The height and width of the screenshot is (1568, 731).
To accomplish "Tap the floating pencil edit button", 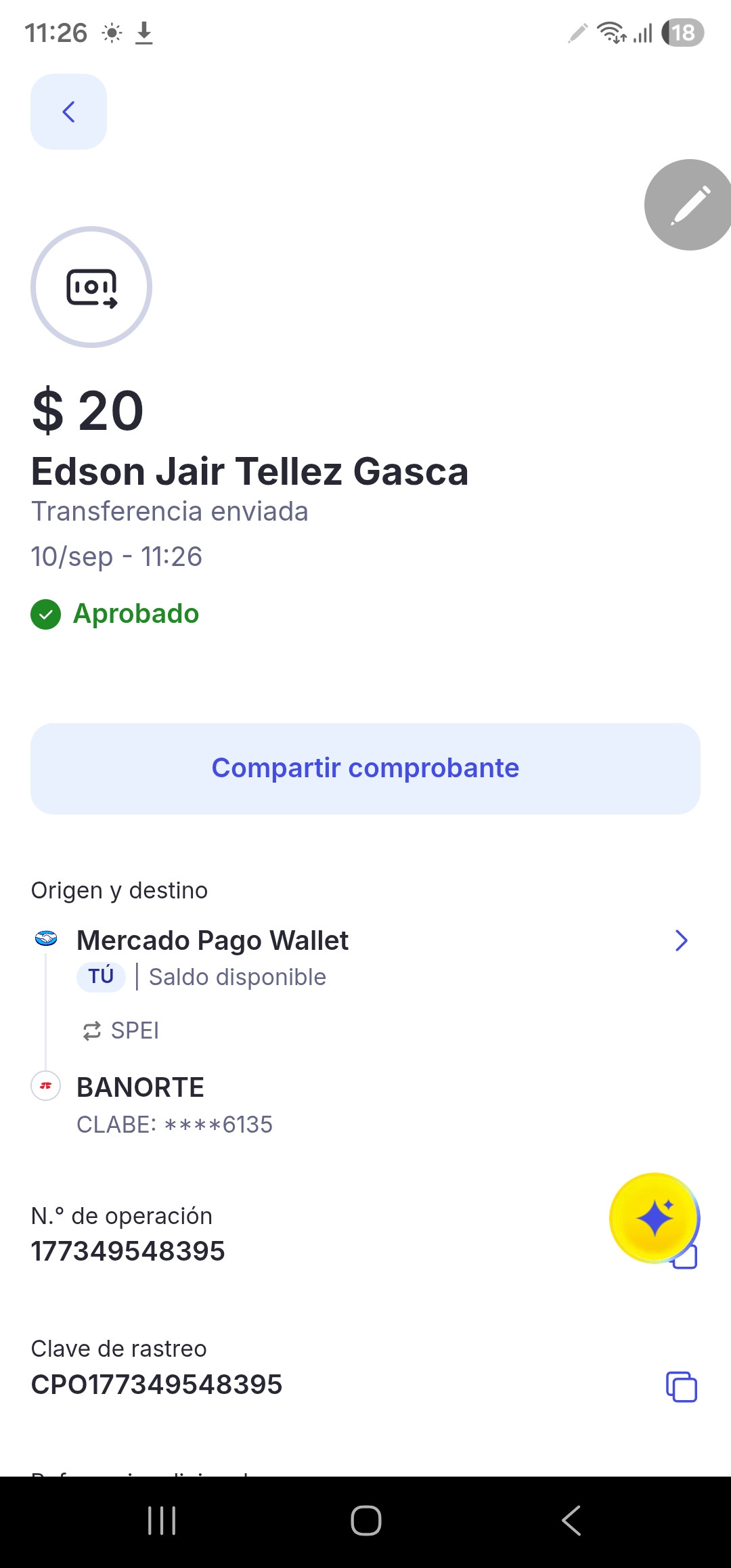I will 688,205.
